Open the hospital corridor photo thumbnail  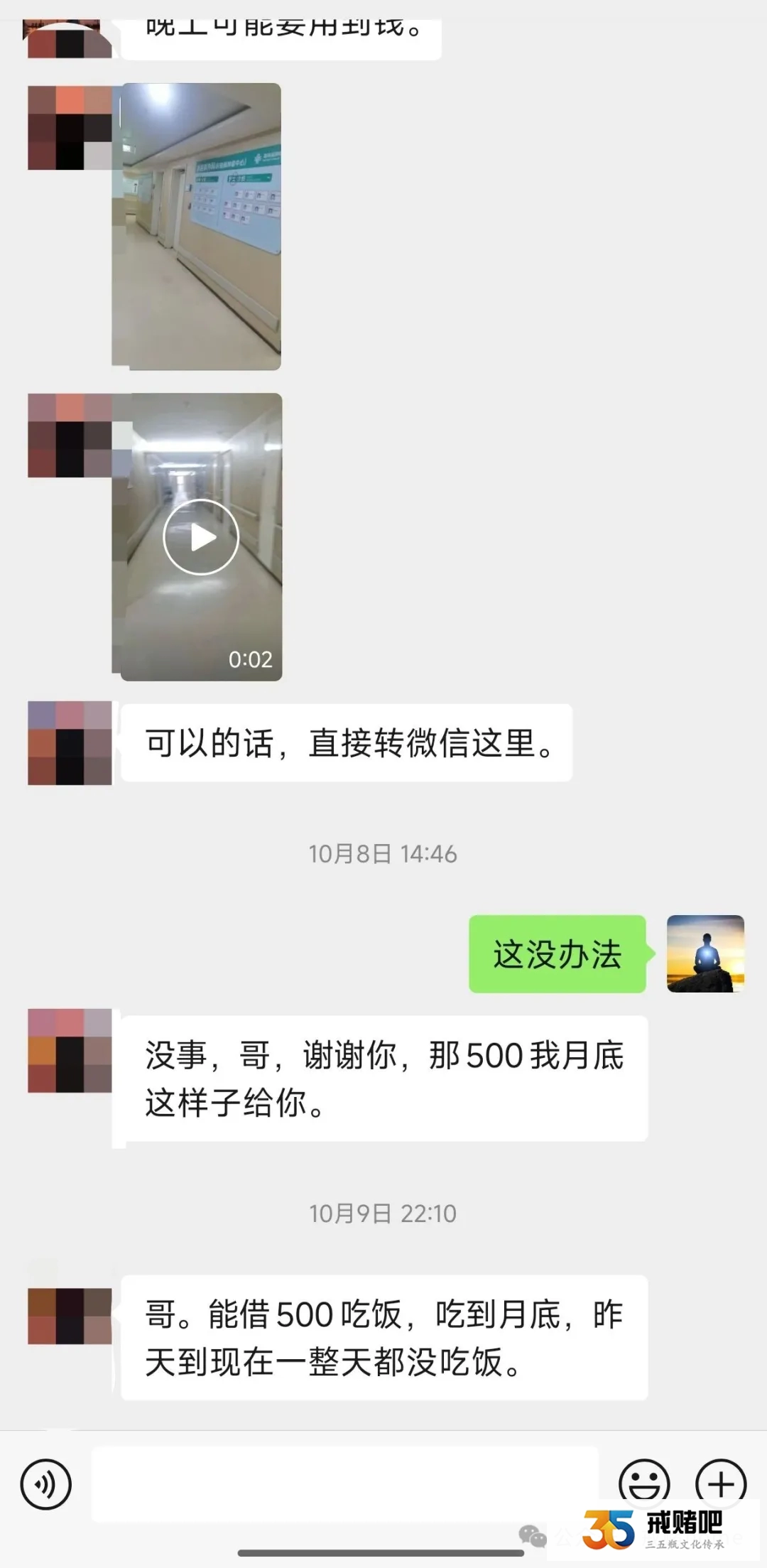[201, 227]
